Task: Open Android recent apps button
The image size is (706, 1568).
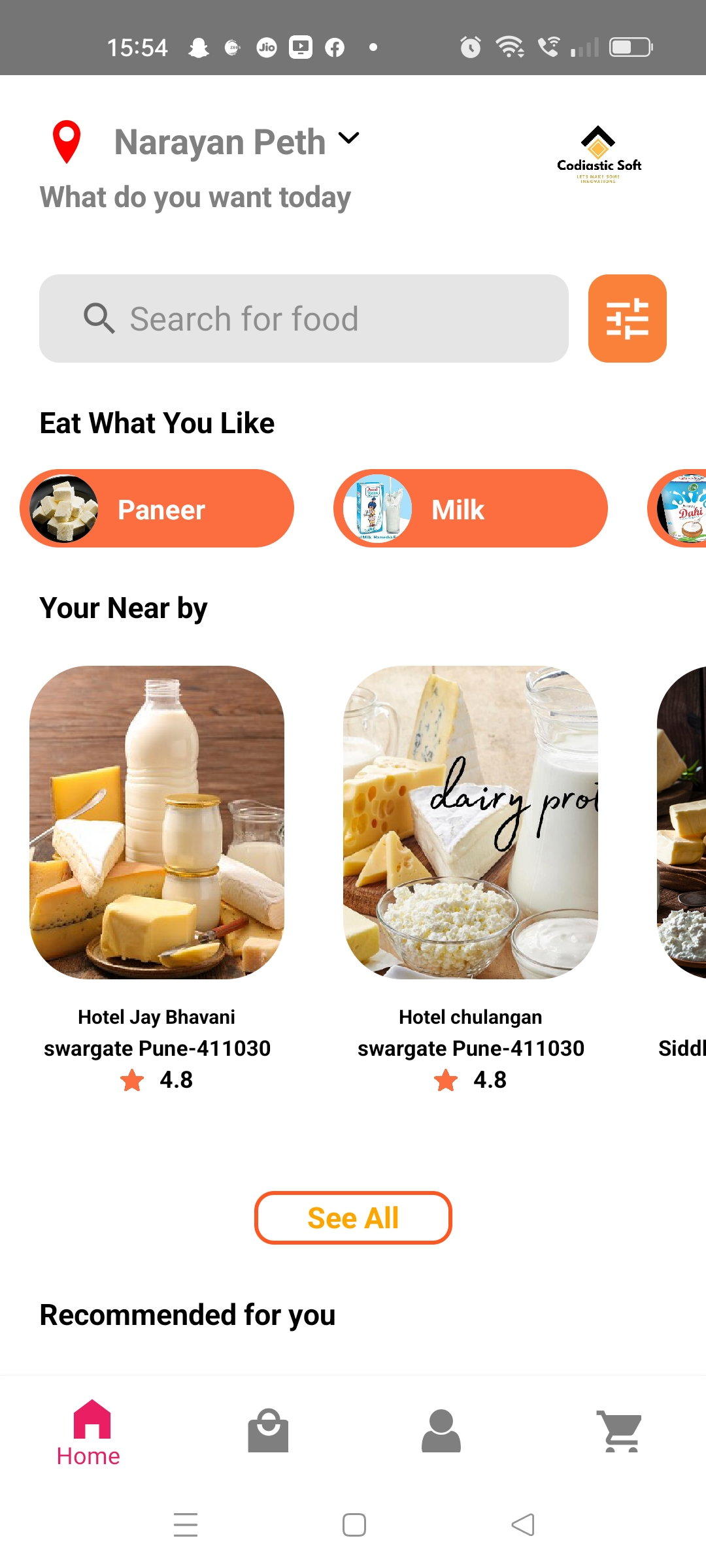Action: (x=186, y=1526)
